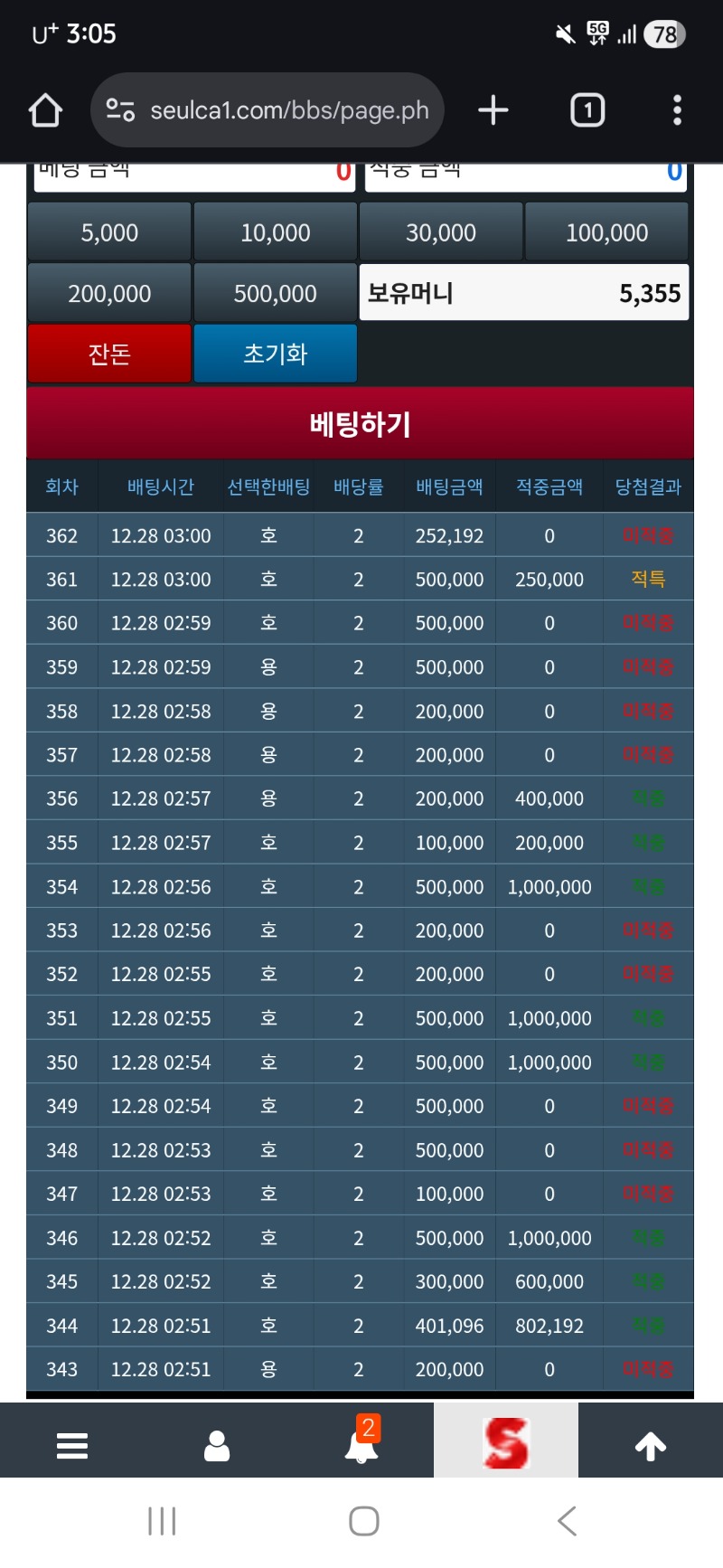This screenshot has width=723, height=1568.
Task: Select the 30,000 amount button
Action: click(441, 232)
